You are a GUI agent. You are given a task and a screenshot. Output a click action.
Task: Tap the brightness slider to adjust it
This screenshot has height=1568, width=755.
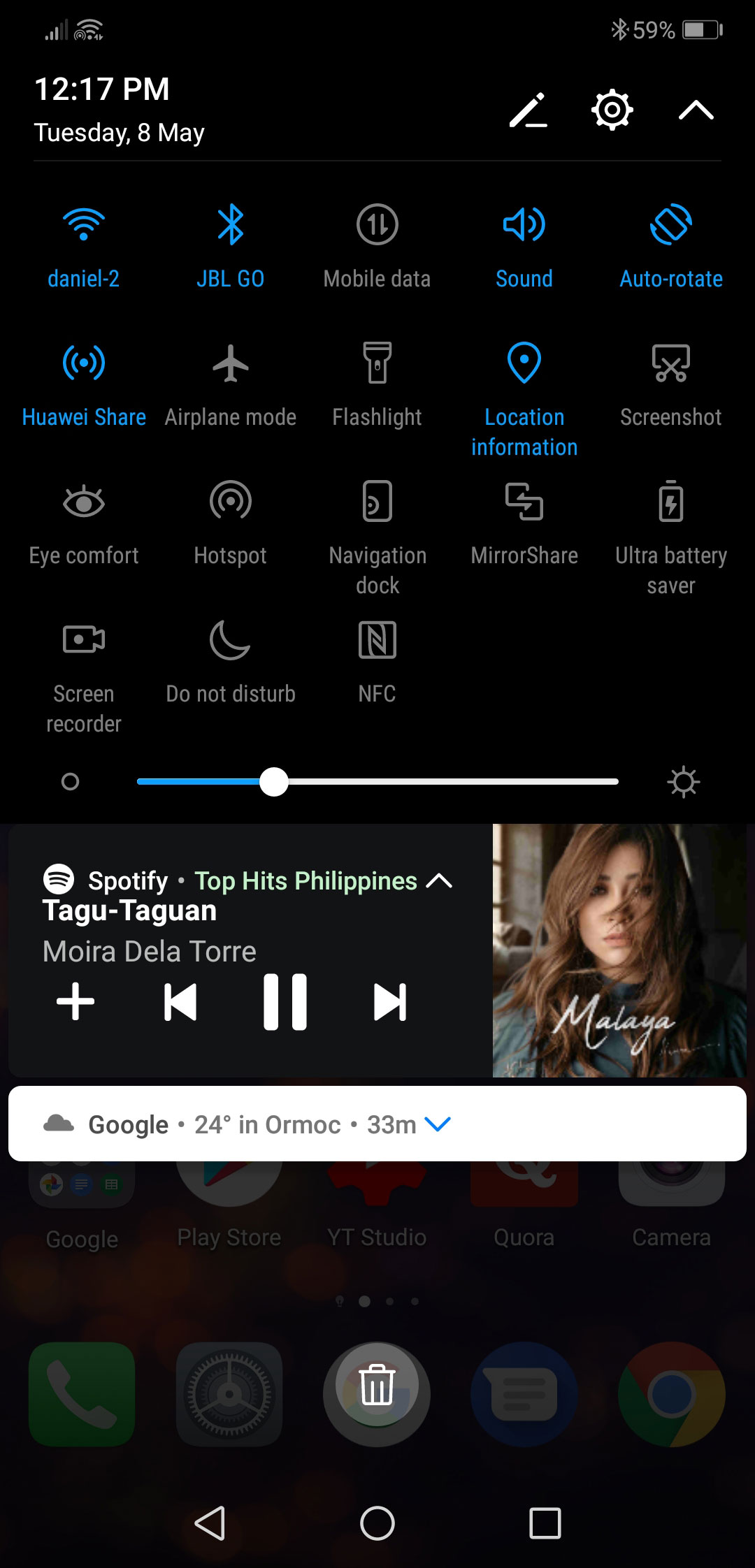(x=377, y=782)
